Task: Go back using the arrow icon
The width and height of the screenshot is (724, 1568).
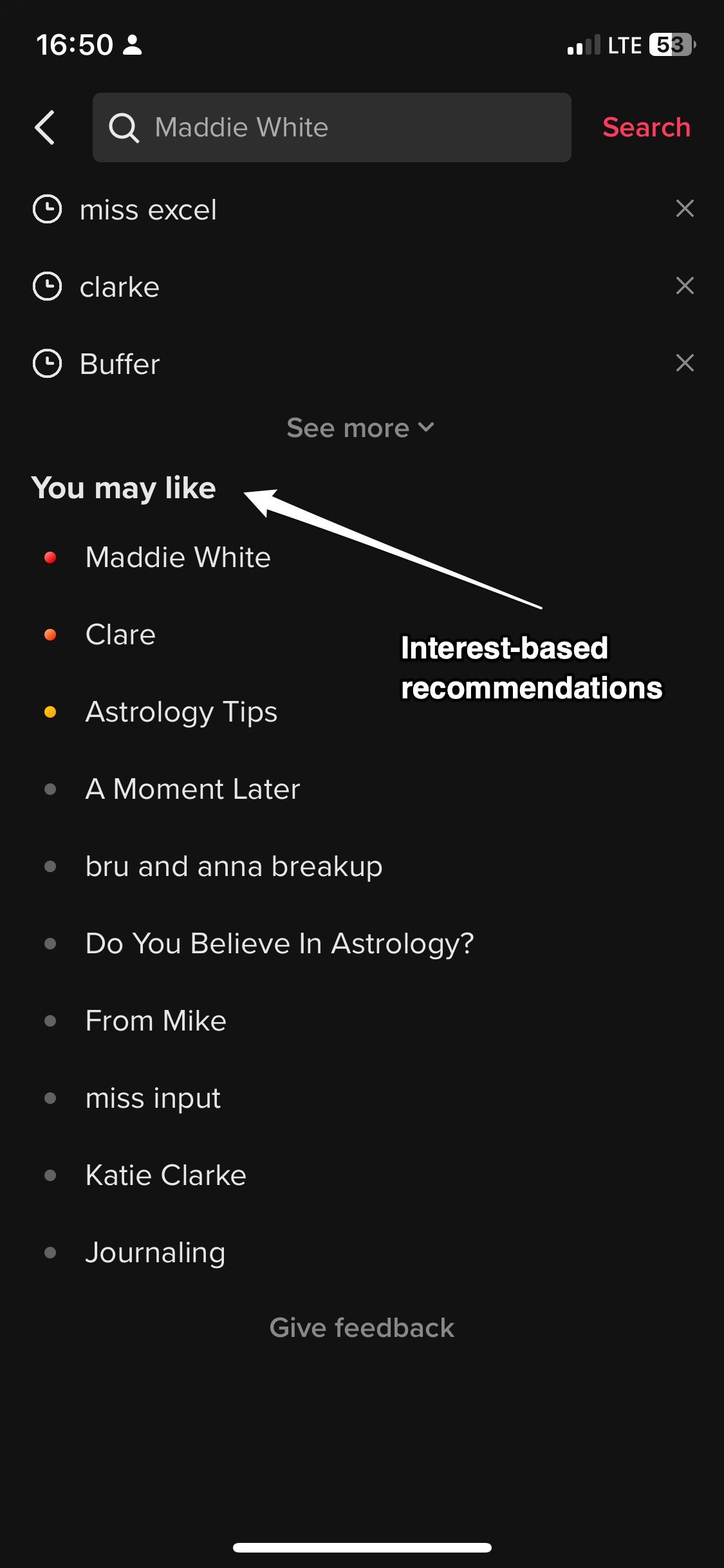Action: tap(45, 127)
